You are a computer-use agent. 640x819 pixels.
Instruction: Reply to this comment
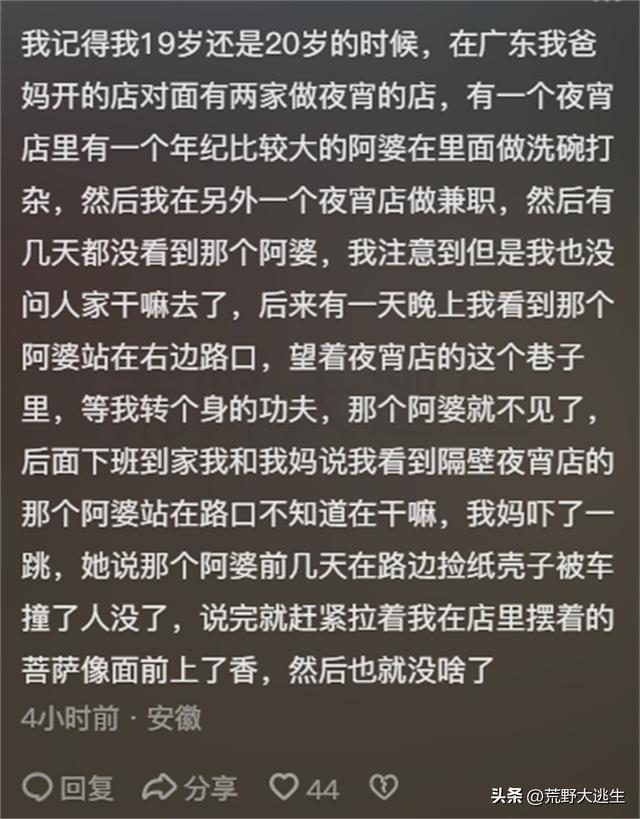(68, 787)
